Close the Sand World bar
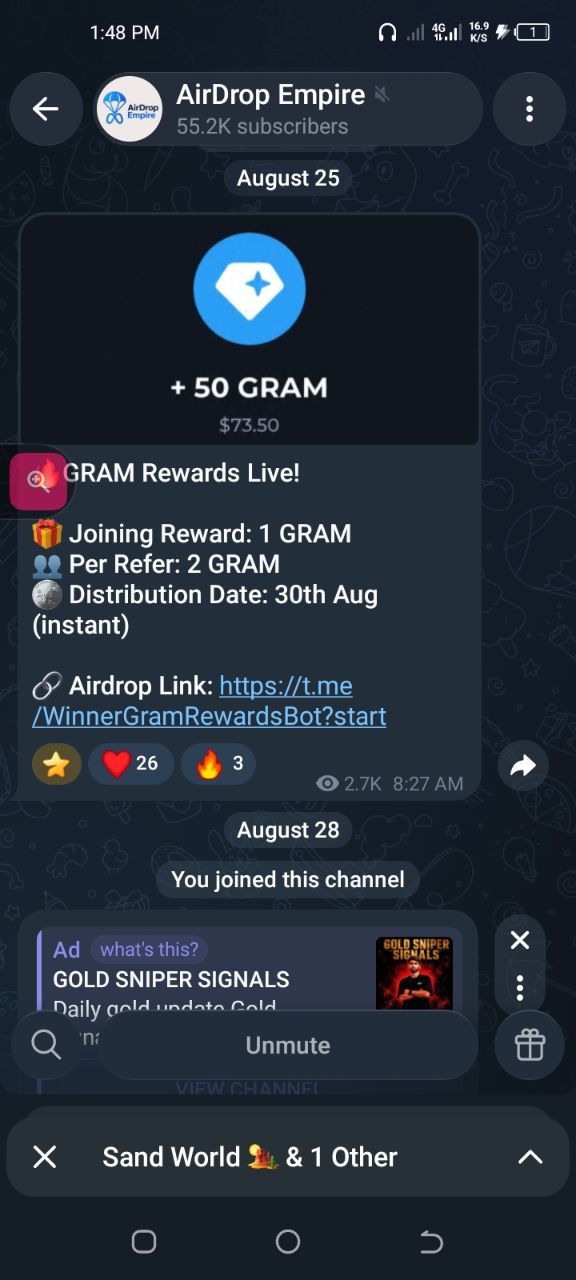This screenshot has width=576, height=1280. pyautogui.click(x=45, y=1157)
